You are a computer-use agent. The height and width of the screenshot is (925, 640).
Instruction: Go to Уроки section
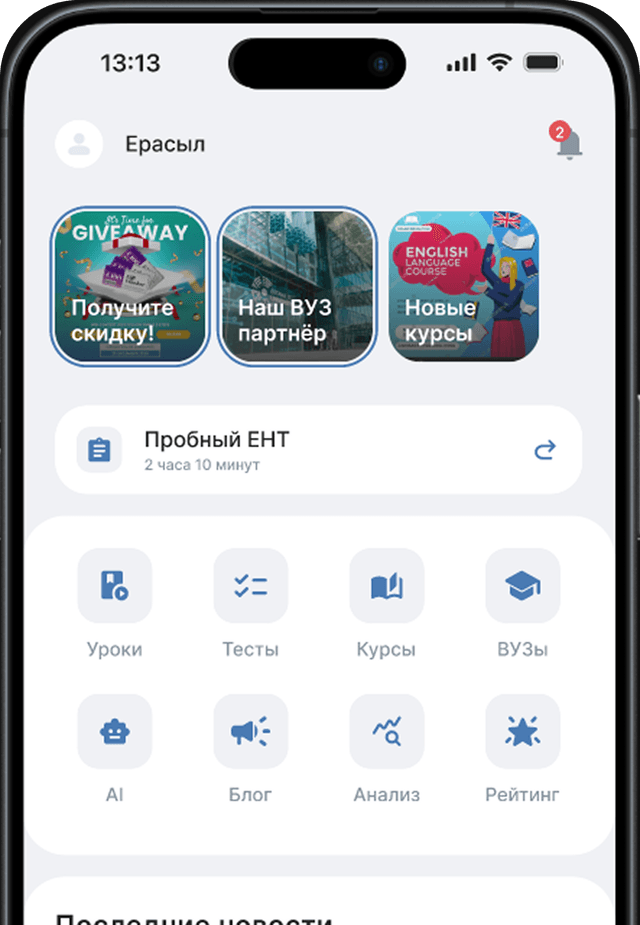[x=115, y=586]
